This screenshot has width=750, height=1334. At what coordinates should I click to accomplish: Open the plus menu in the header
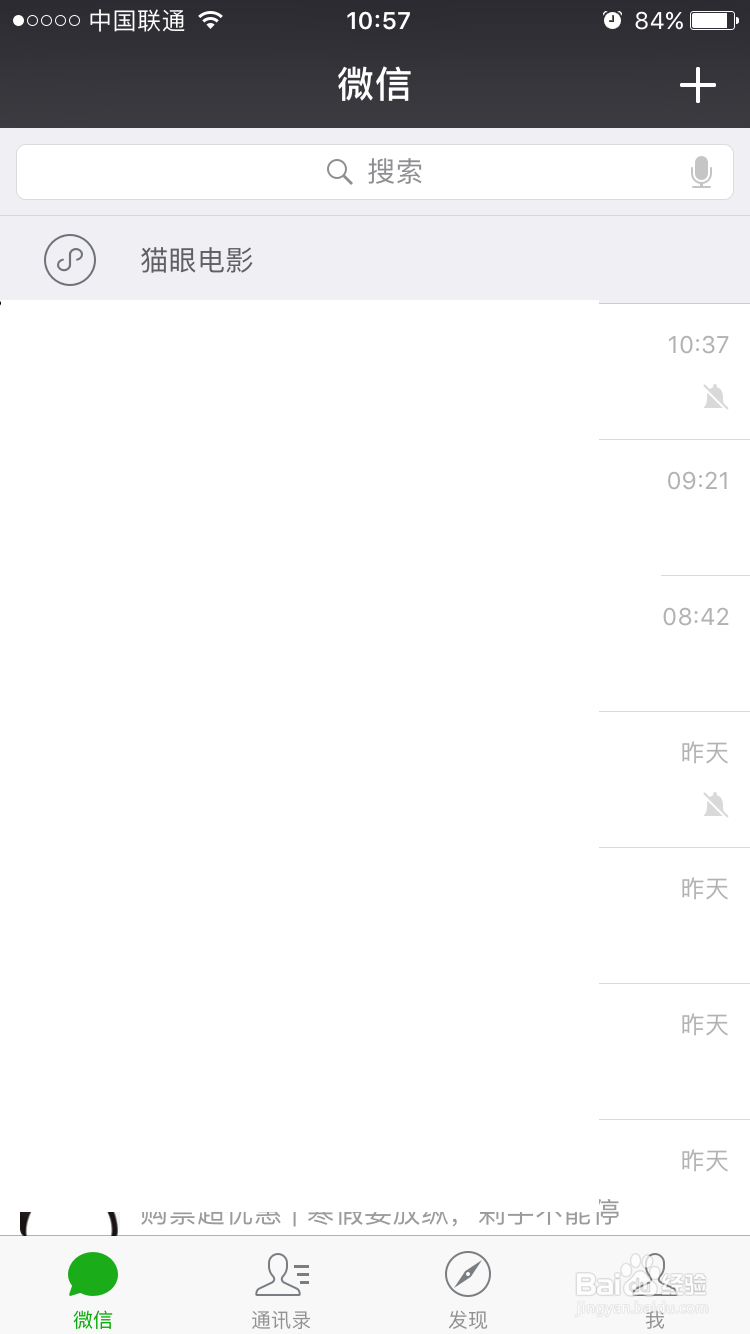[698, 86]
